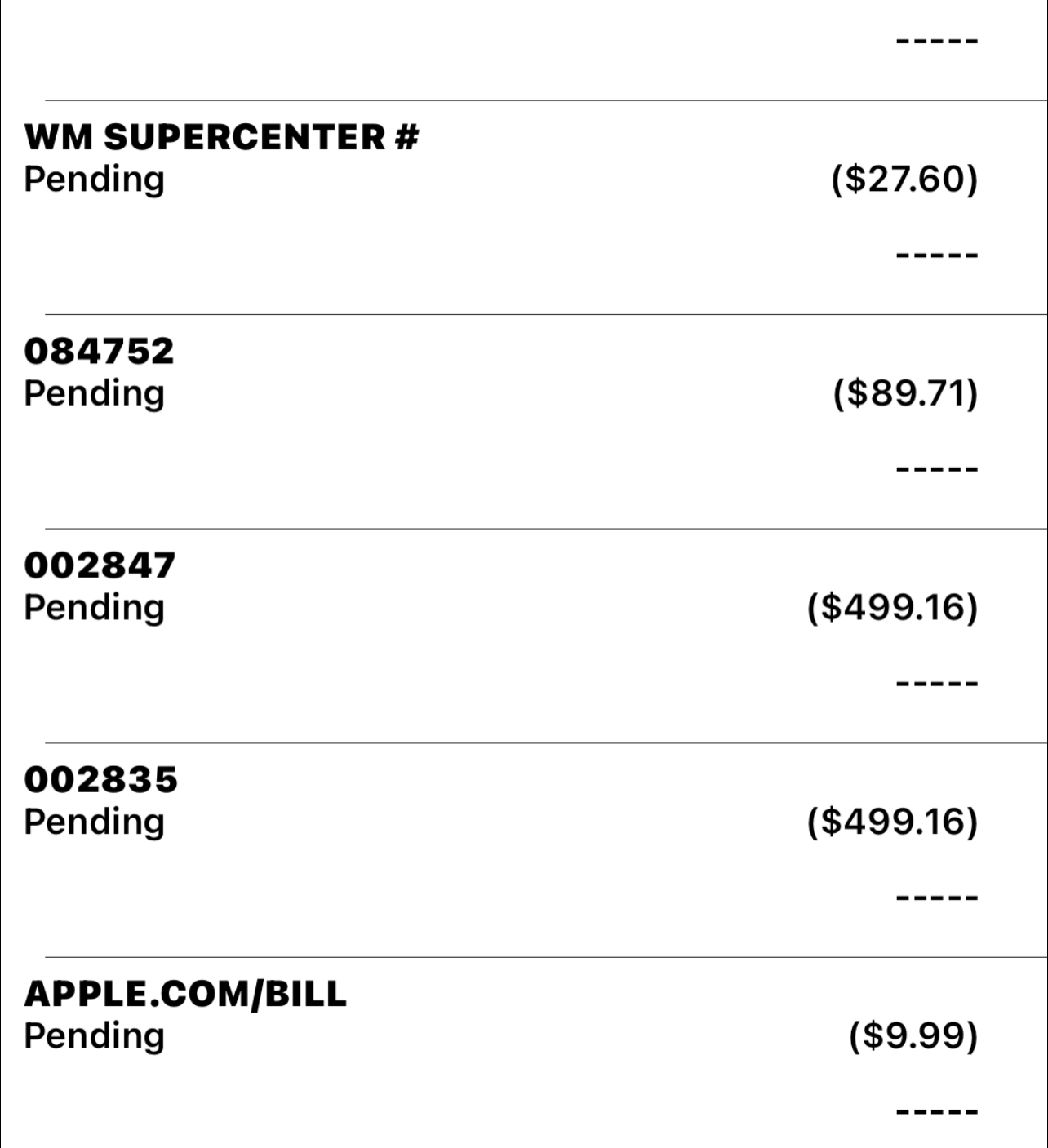This screenshot has height=1148, width=1048.
Task: Expand the dashes below the ($27.60) entry
Action: coord(937,254)
